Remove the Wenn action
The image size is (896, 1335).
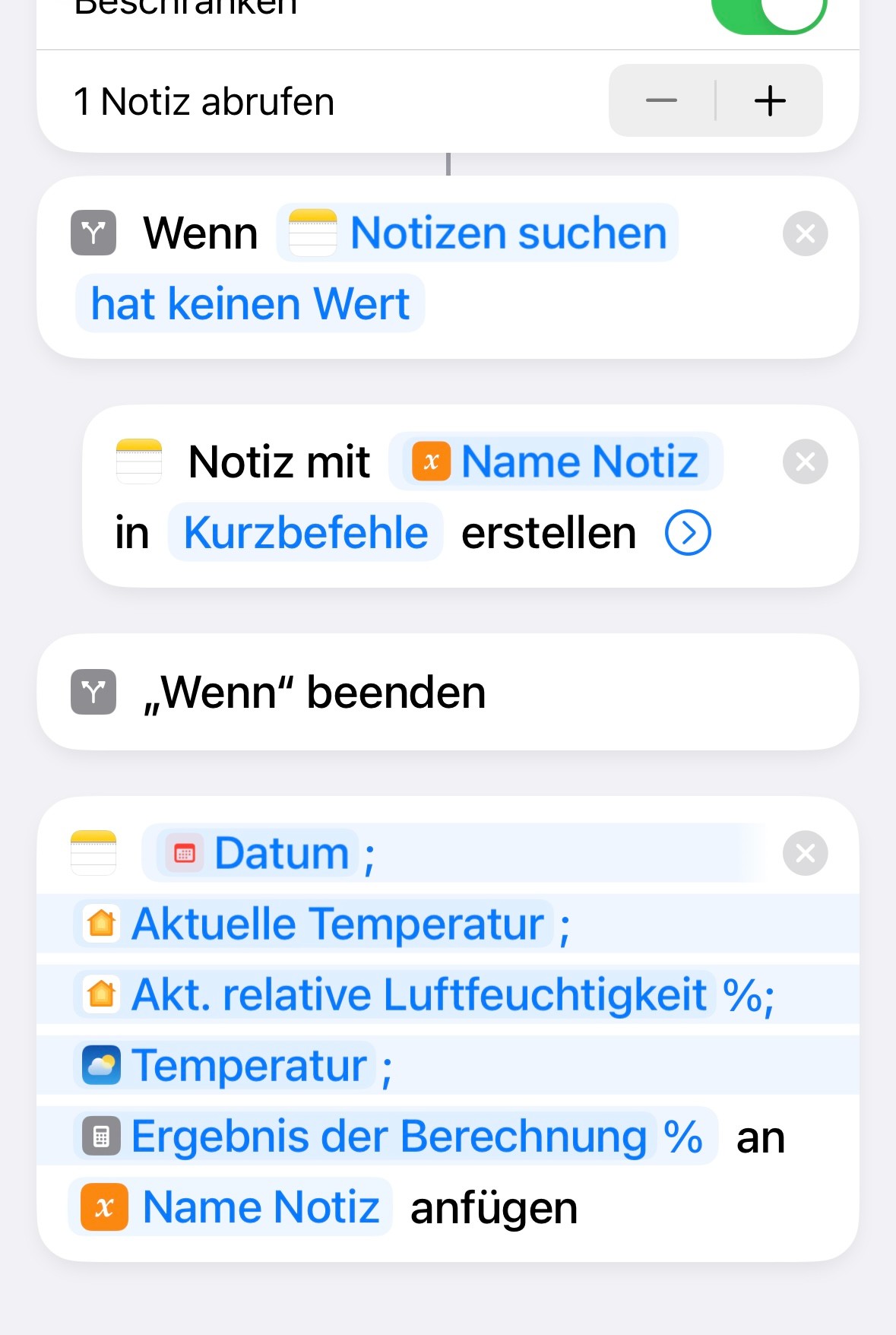(805, 233)
